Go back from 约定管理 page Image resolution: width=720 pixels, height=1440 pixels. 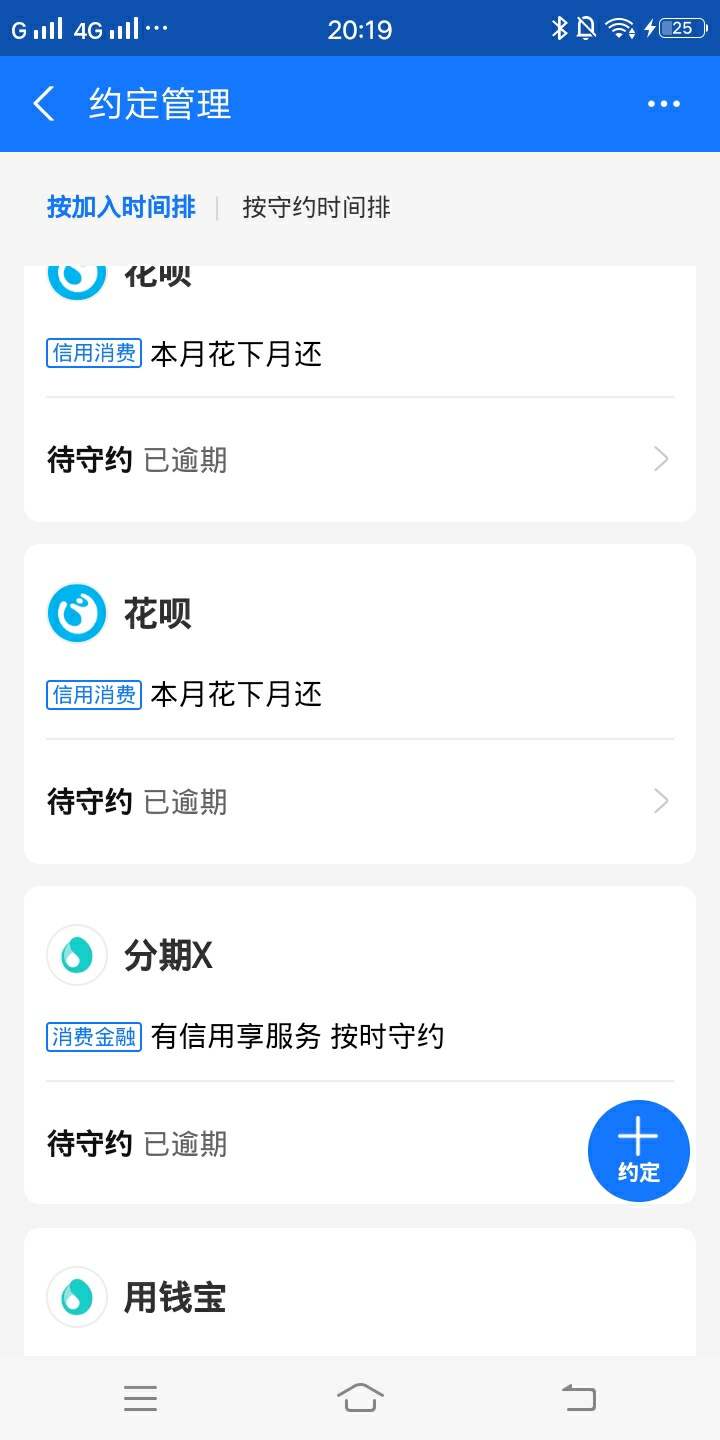43,104
